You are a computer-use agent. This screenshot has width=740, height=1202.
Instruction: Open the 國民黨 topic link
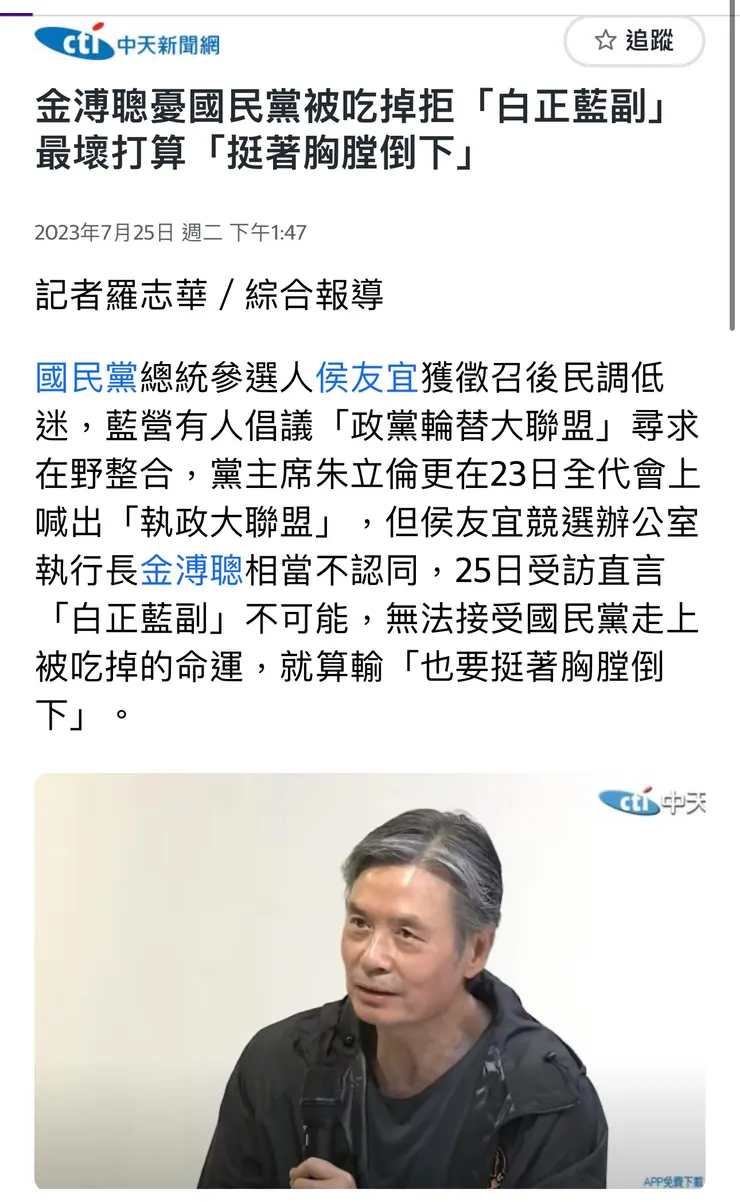(x=87, y=380)
